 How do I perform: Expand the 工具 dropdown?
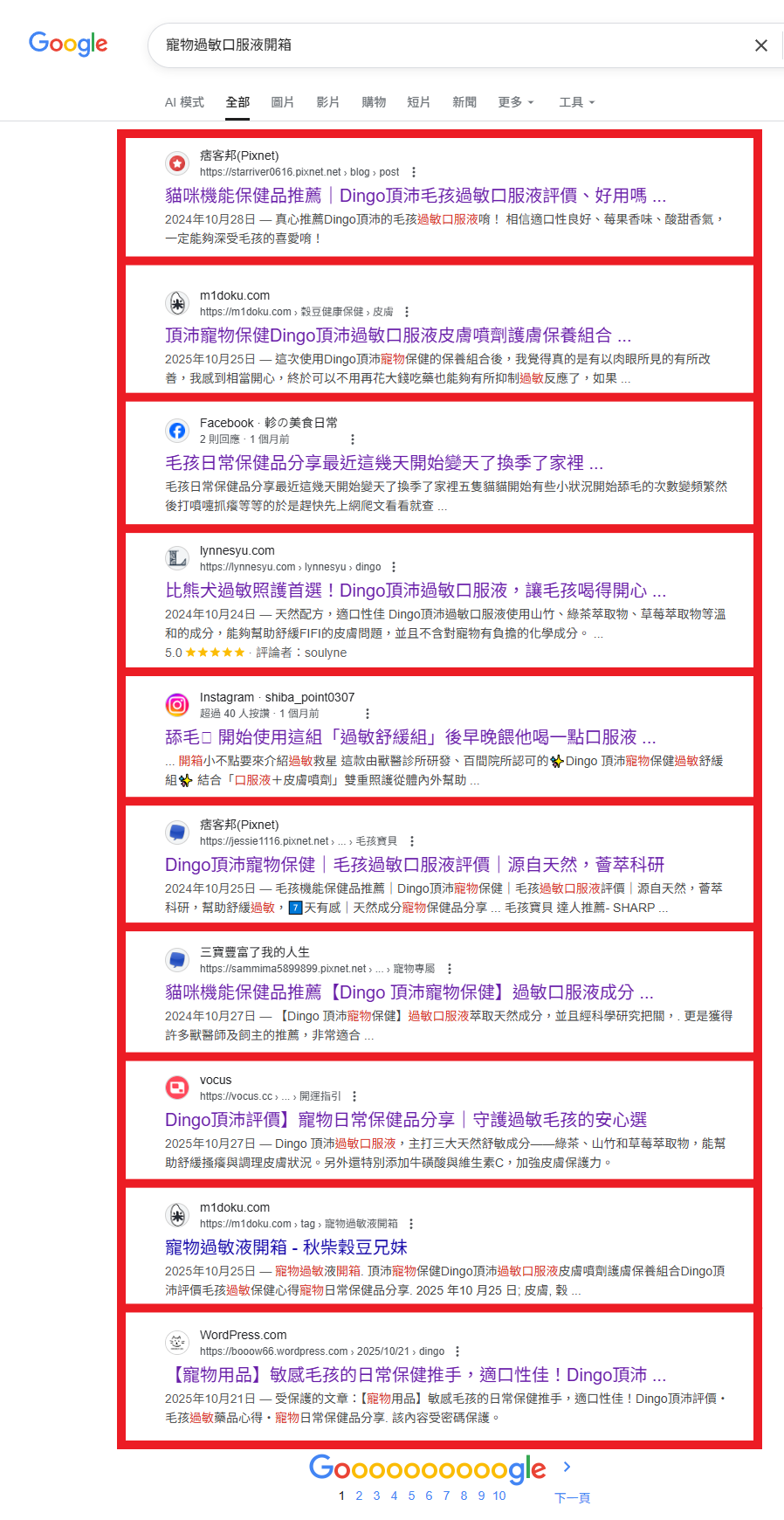[576, 102]
